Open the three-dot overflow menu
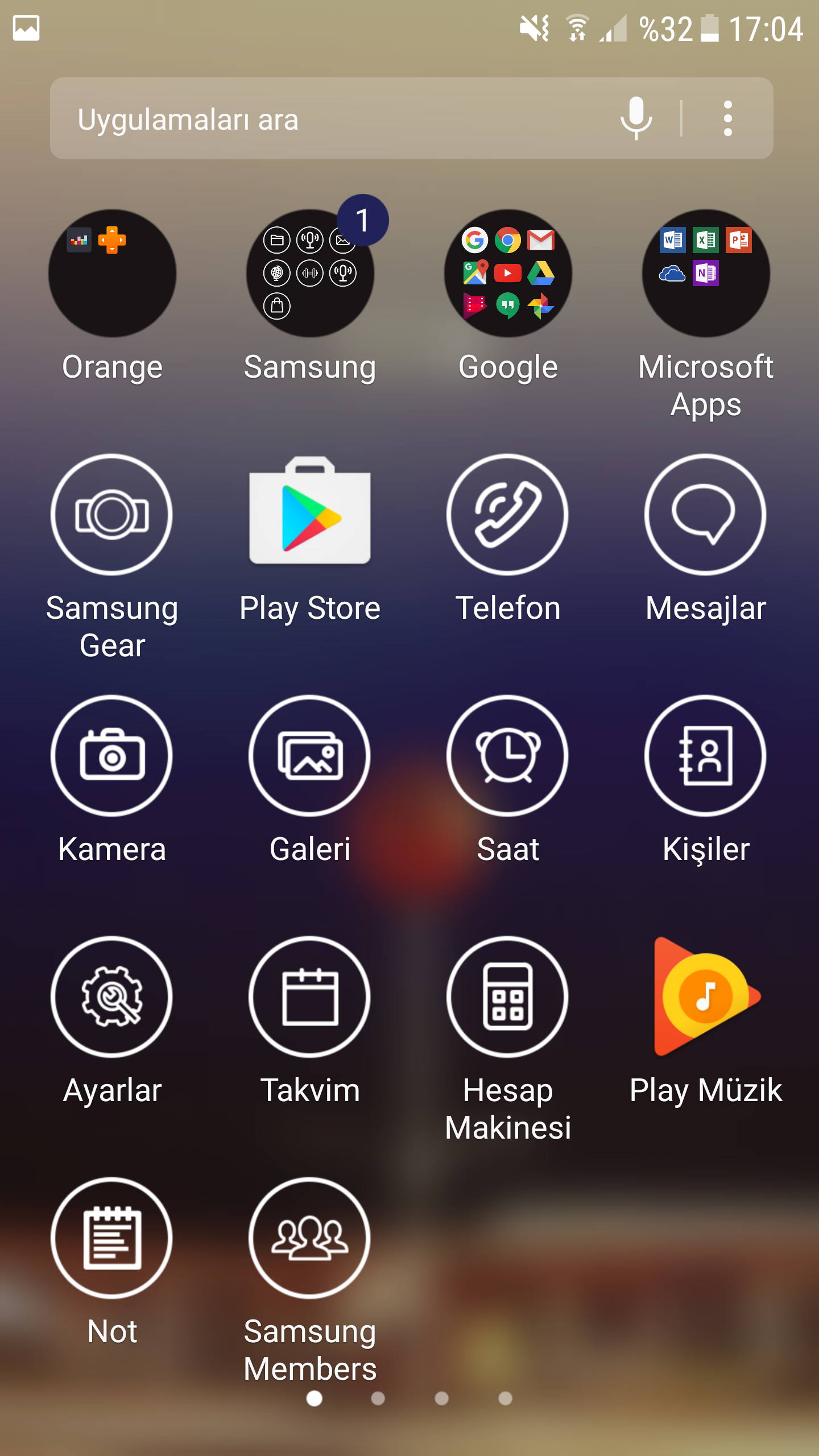This screenshot has width=819, height=1456. [727, 118]
